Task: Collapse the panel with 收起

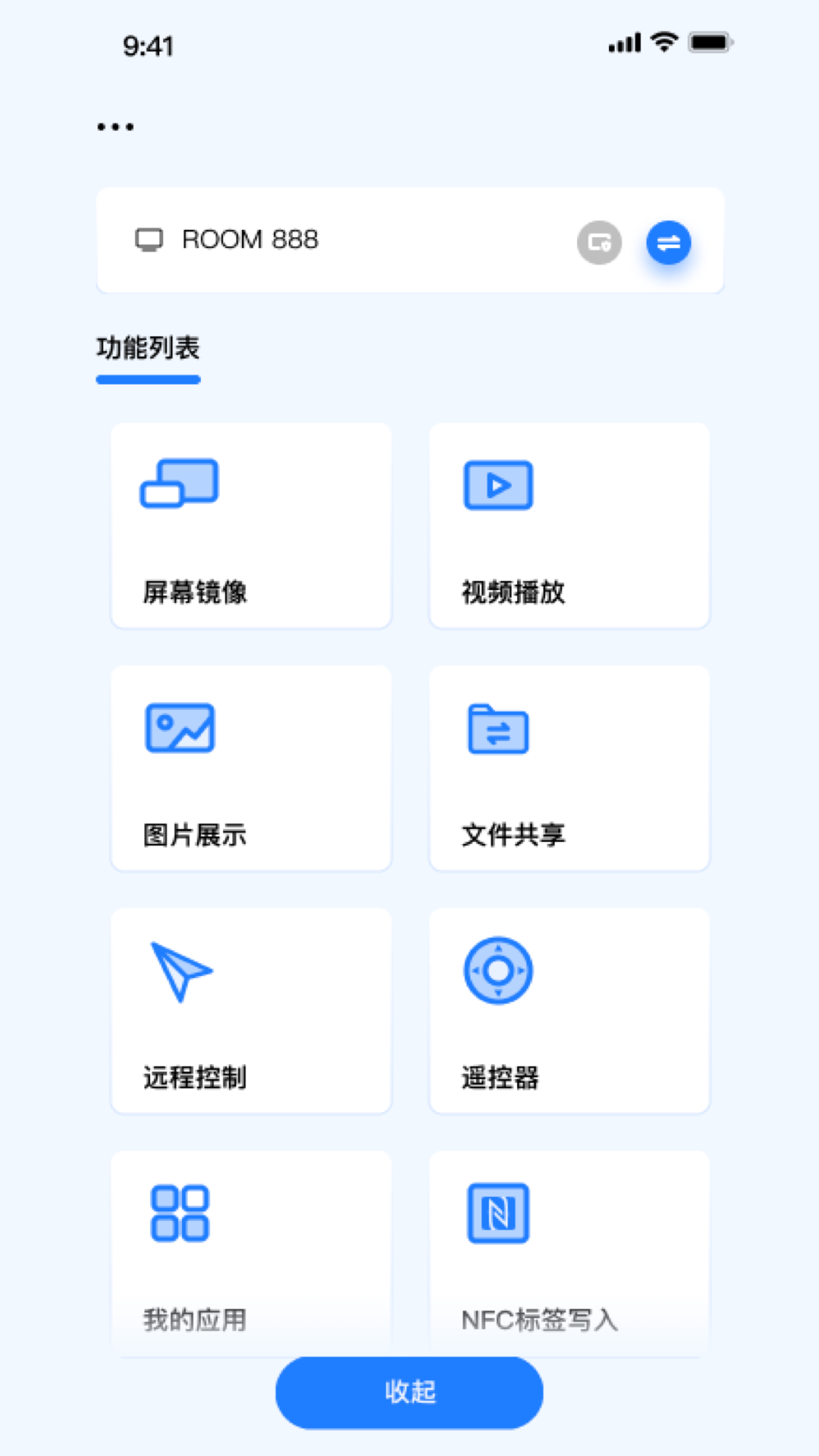Action: [x=409, y=1392]
